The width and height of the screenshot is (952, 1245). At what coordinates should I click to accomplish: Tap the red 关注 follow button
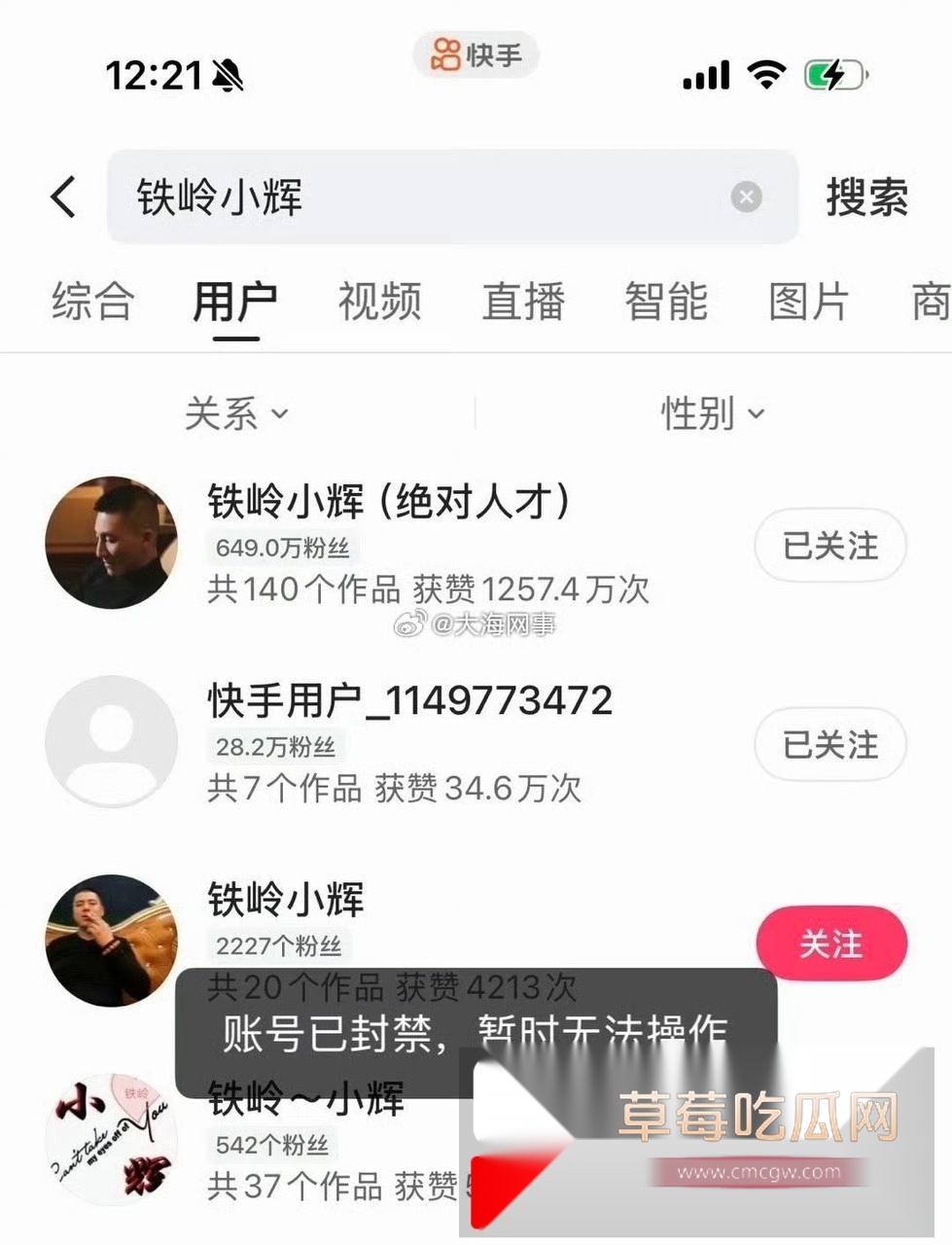tap(832, 942)
